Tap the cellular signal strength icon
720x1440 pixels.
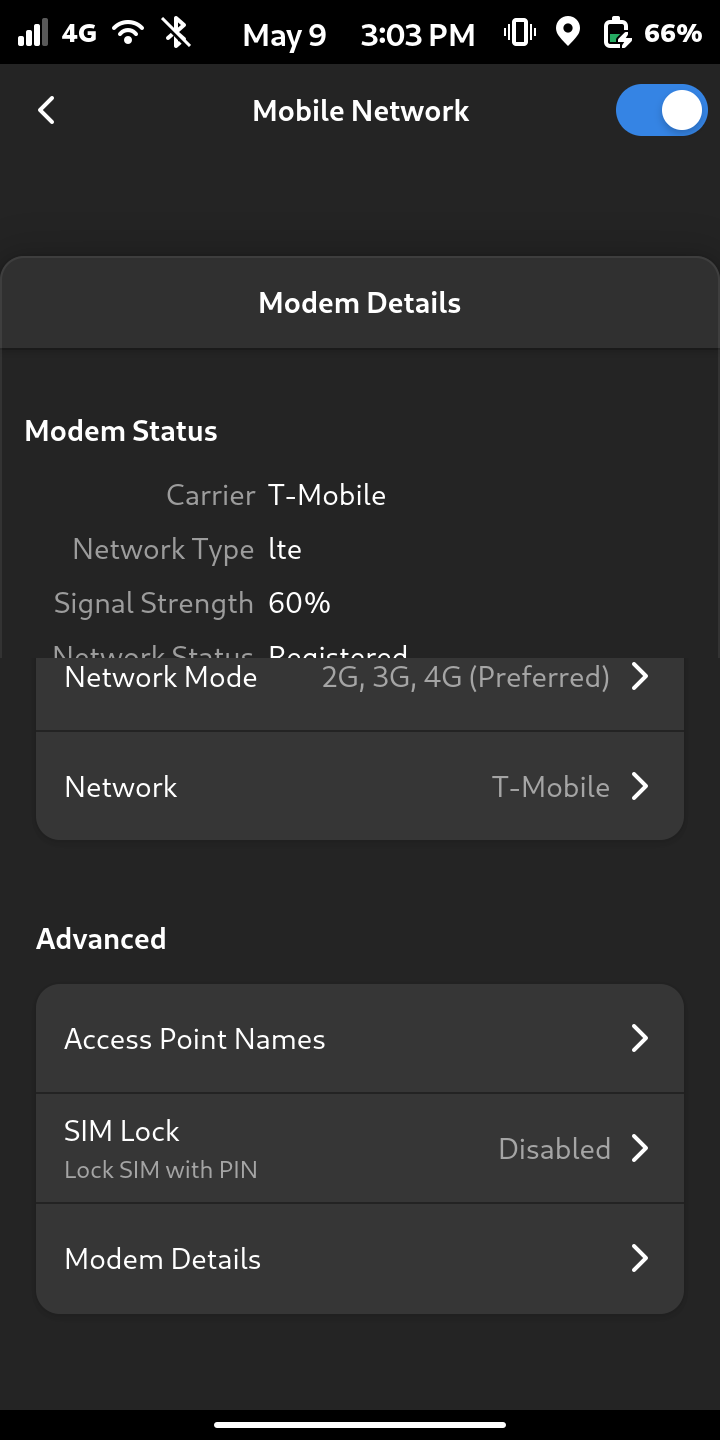[30, 33]
